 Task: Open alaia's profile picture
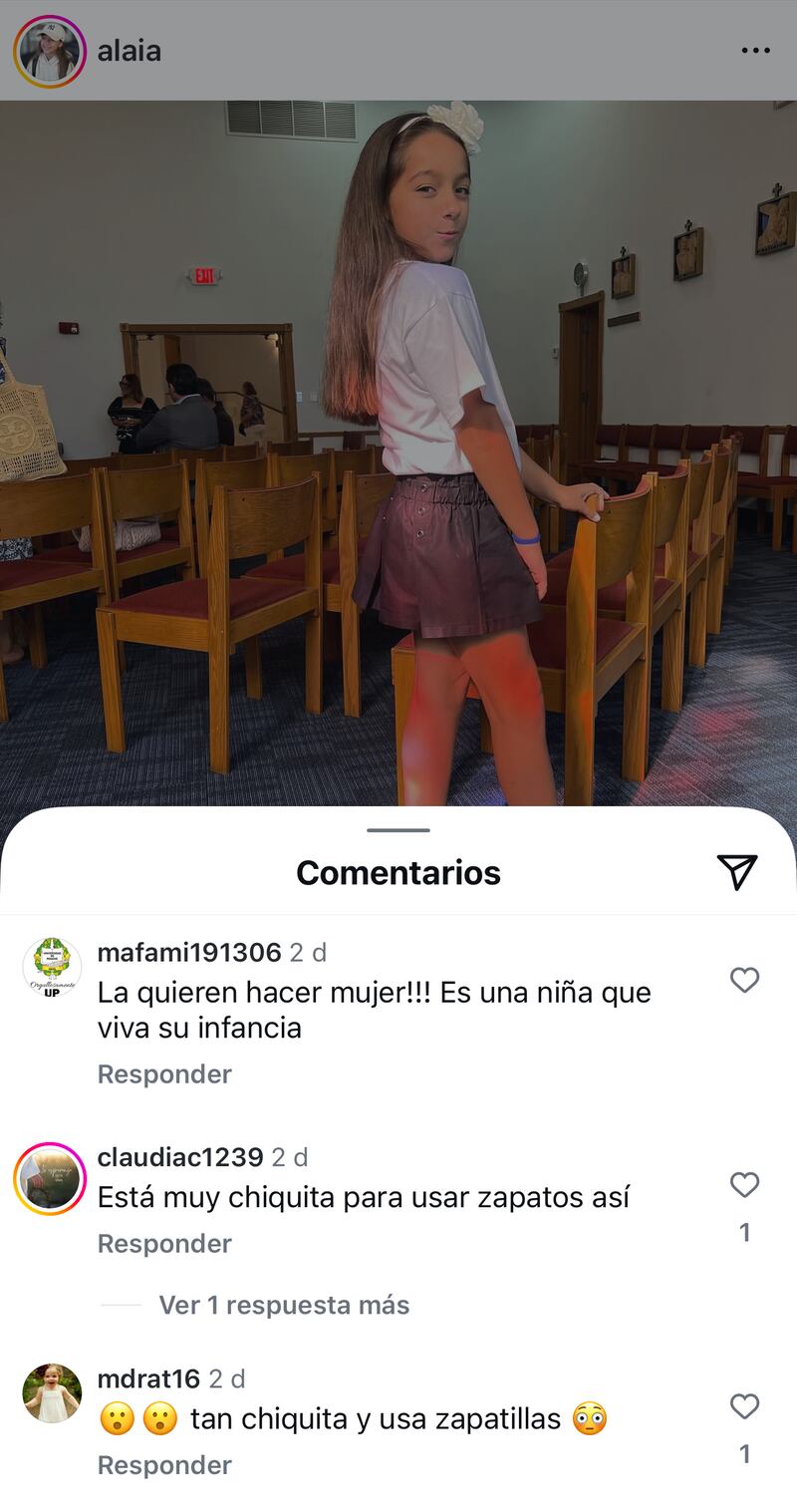pyautogui.click(x=49, y=51)
